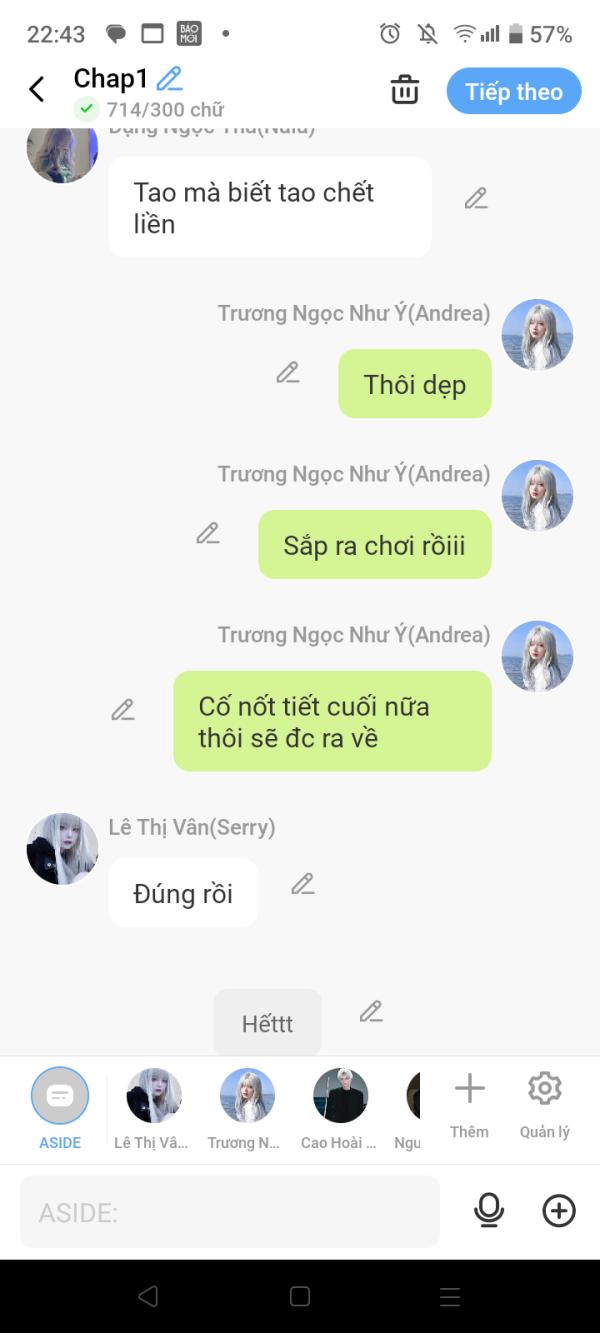Viewport: 600px width, 1333px height.
Task: Edit the "Cố nốt tiết cuối nữa" message
Action: click(123, 710)
